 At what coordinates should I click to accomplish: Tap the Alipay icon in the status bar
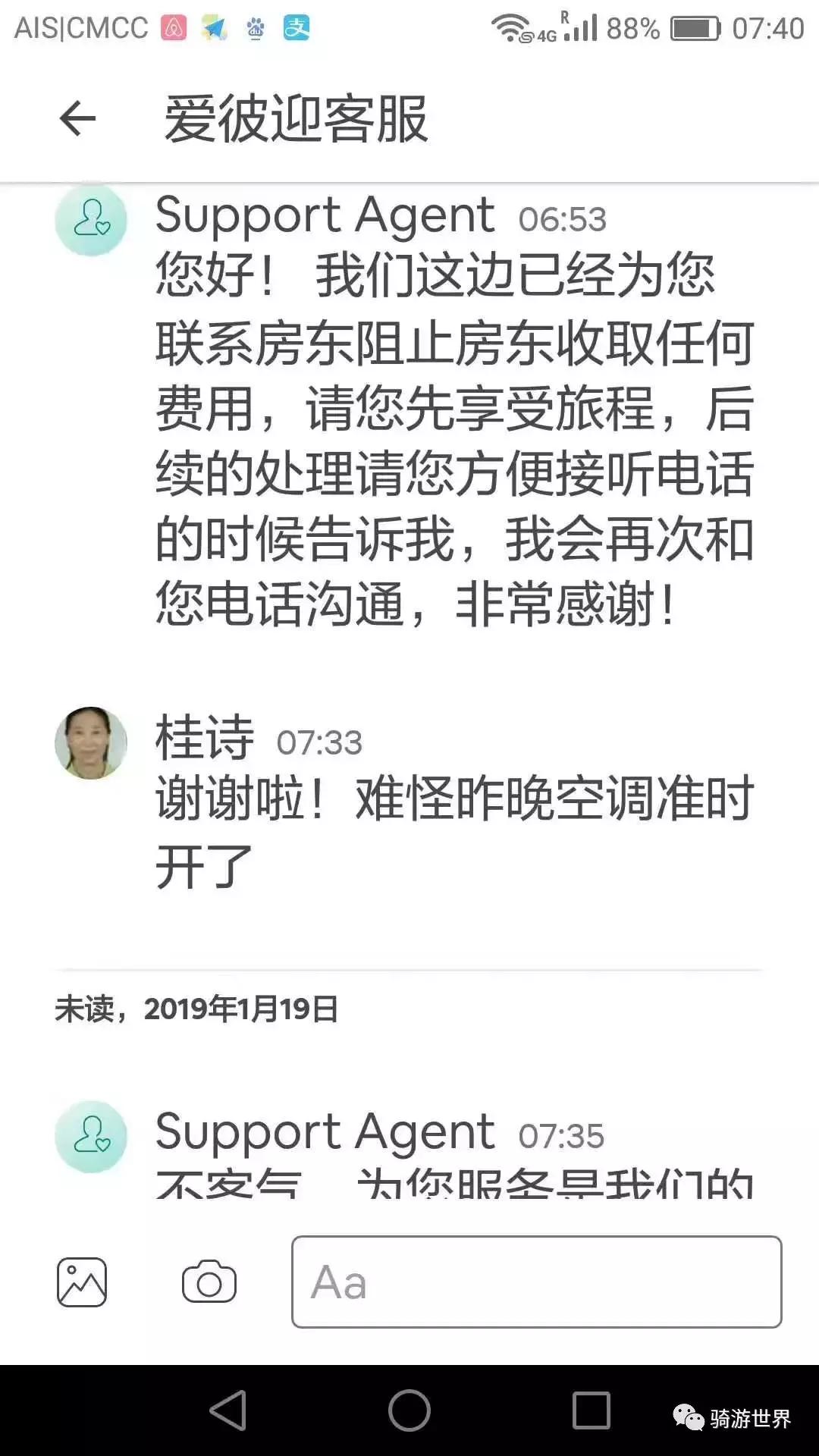pyautogui.click(x=296, y=27)
